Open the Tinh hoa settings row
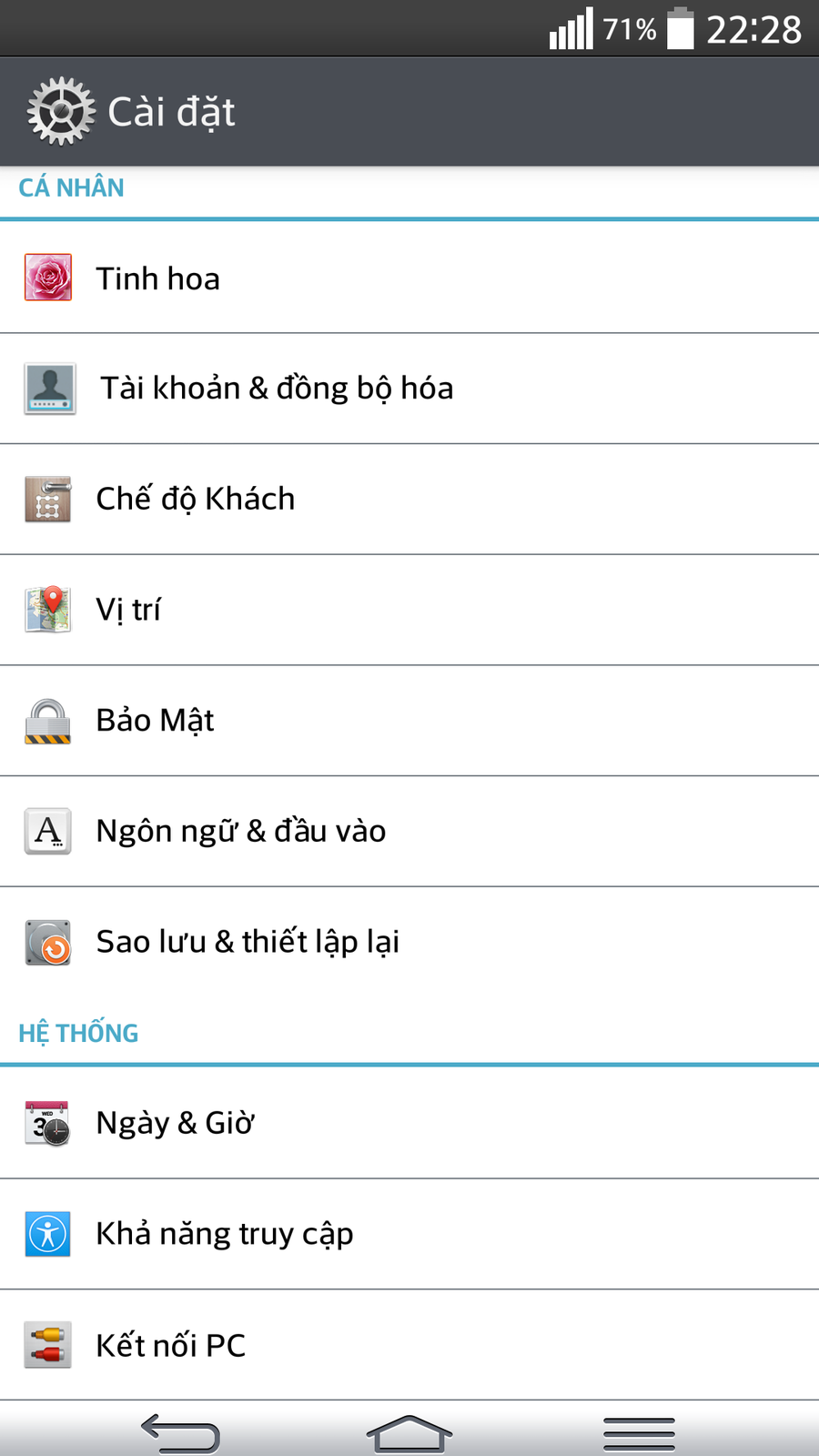 pyautogui.click(x=409, y=278)
